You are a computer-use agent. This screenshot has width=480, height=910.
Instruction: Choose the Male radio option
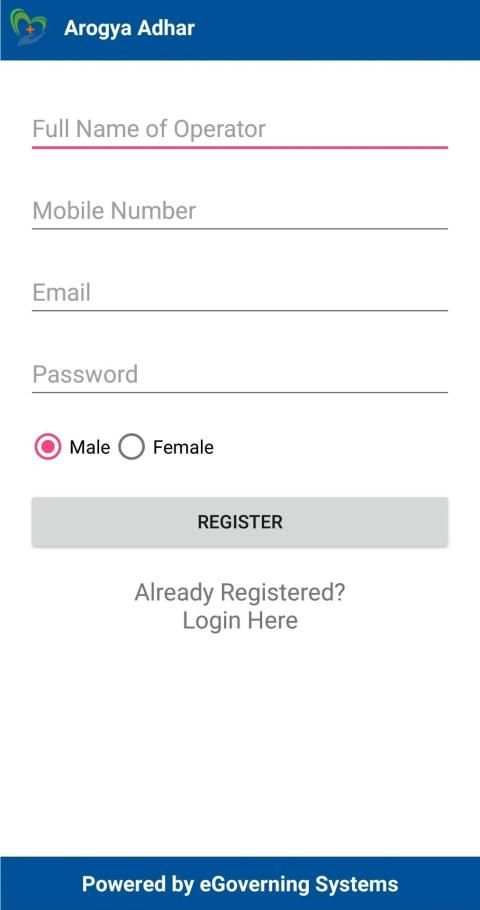click(x=72, y=447)
